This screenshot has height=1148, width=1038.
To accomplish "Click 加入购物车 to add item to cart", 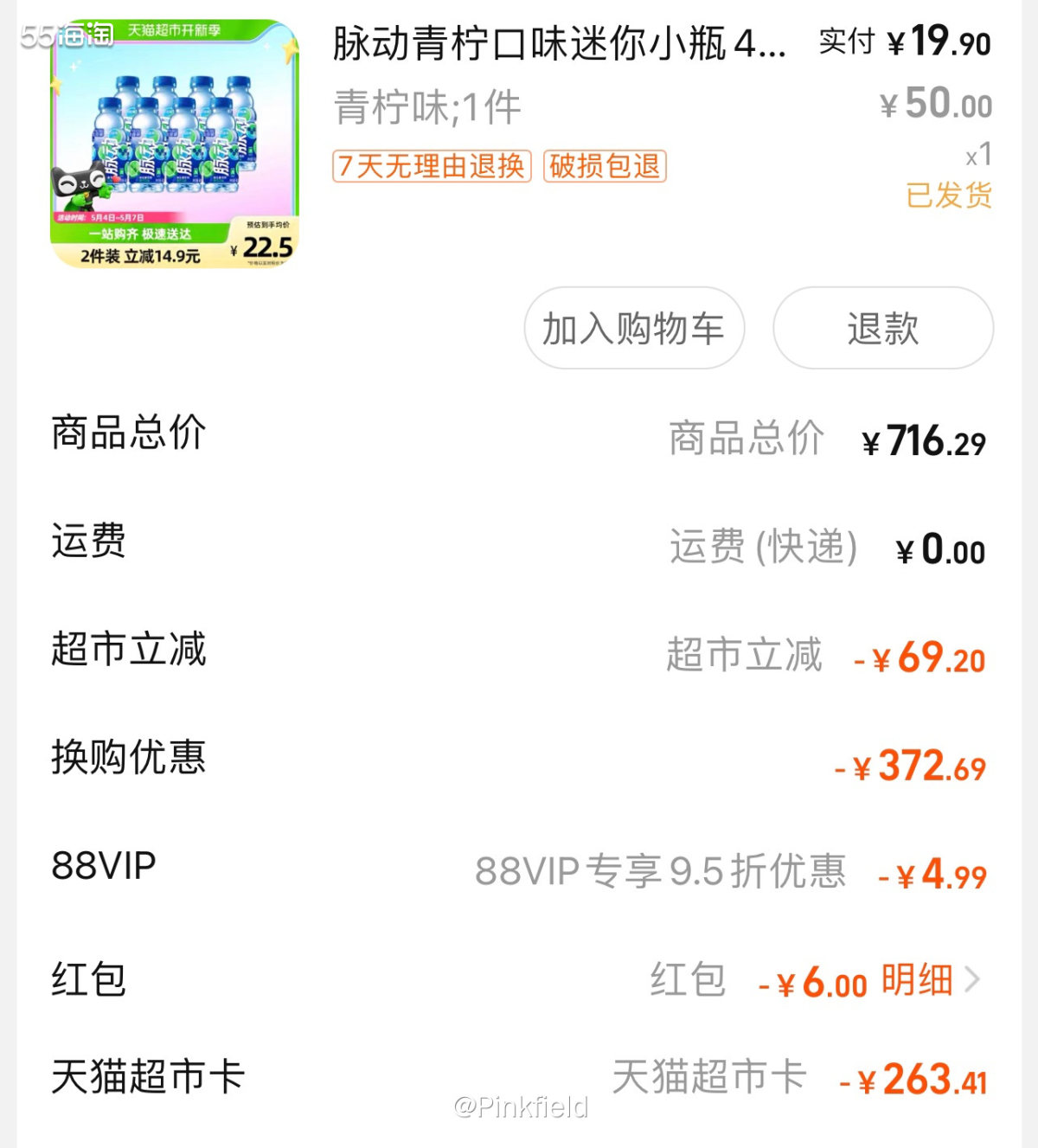I will pyautogui.click(x=634, y=328).
